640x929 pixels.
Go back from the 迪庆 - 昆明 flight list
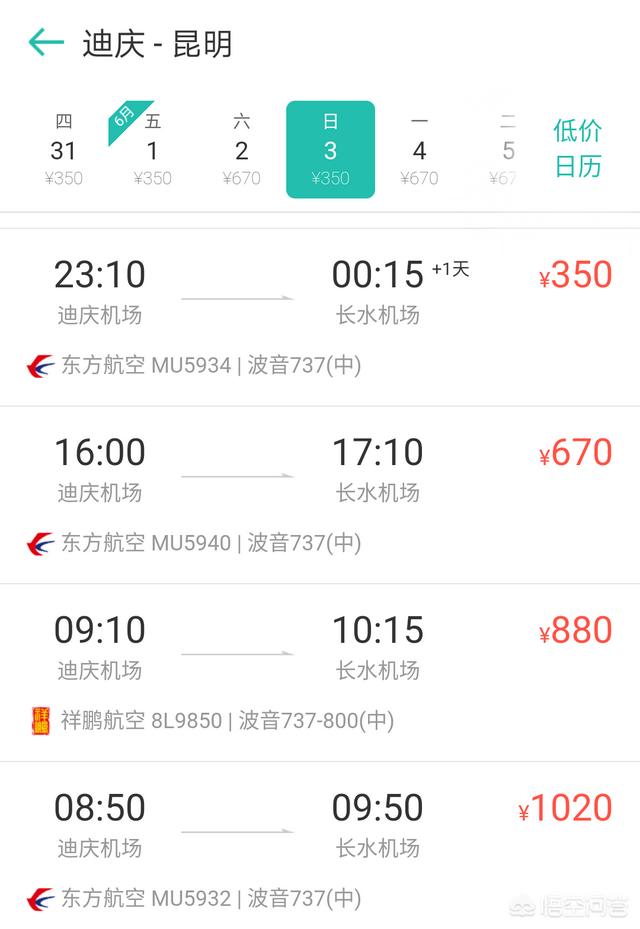pyautogui.click(x=45, y=43)
